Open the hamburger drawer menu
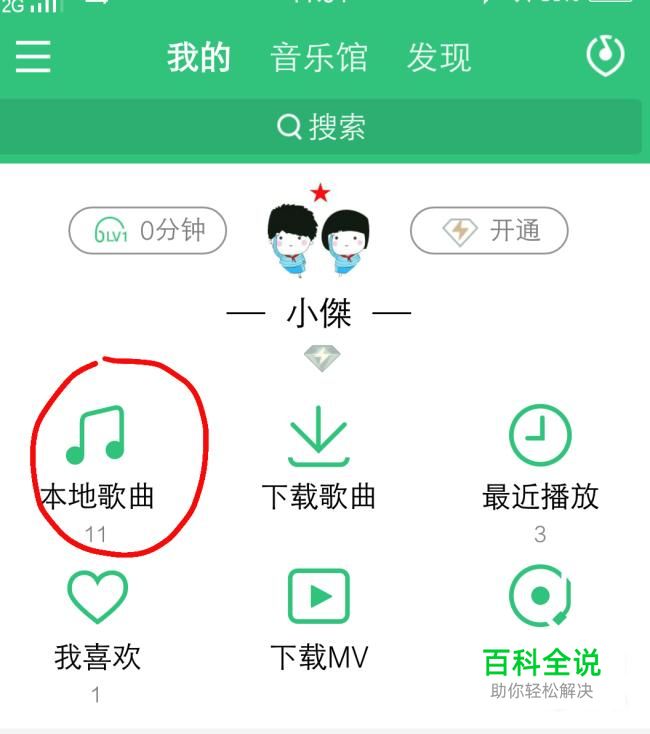The image size is (650, 734). (x=33, y=57)
